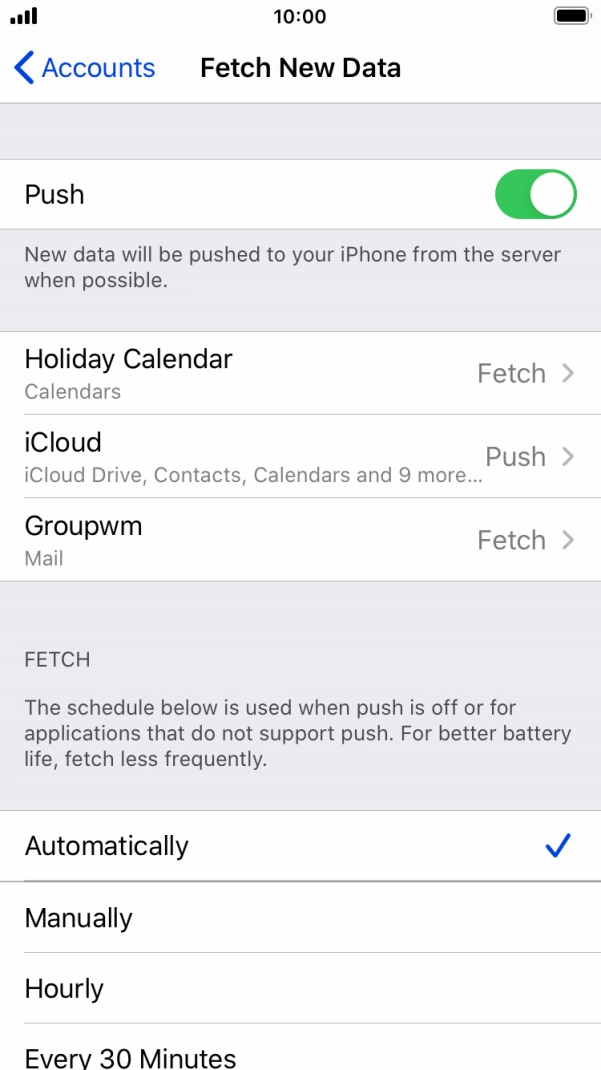Set fetch schedule to Hourly
This screenshot has width=601, height=1070.
(x=300, y=989)
